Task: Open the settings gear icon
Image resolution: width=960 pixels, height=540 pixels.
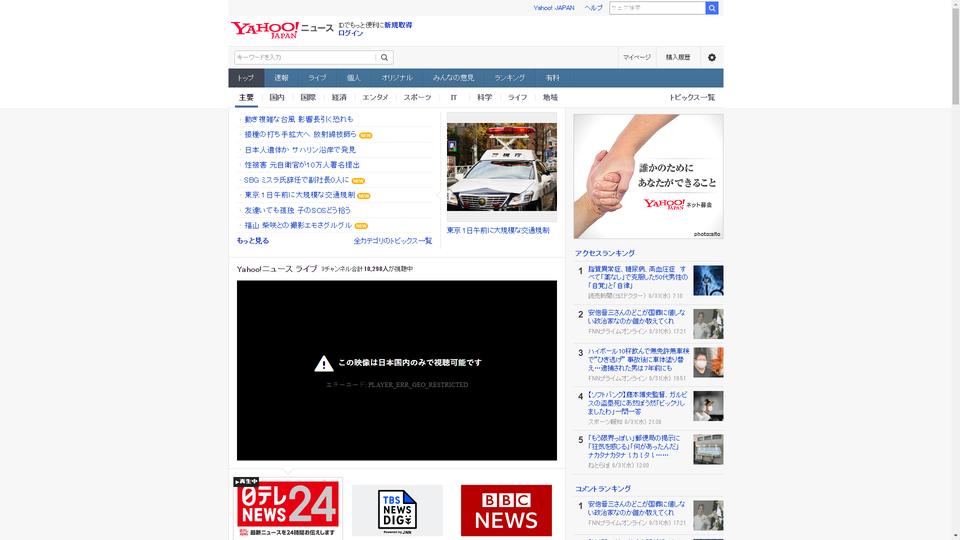Action: click(712, 58)
